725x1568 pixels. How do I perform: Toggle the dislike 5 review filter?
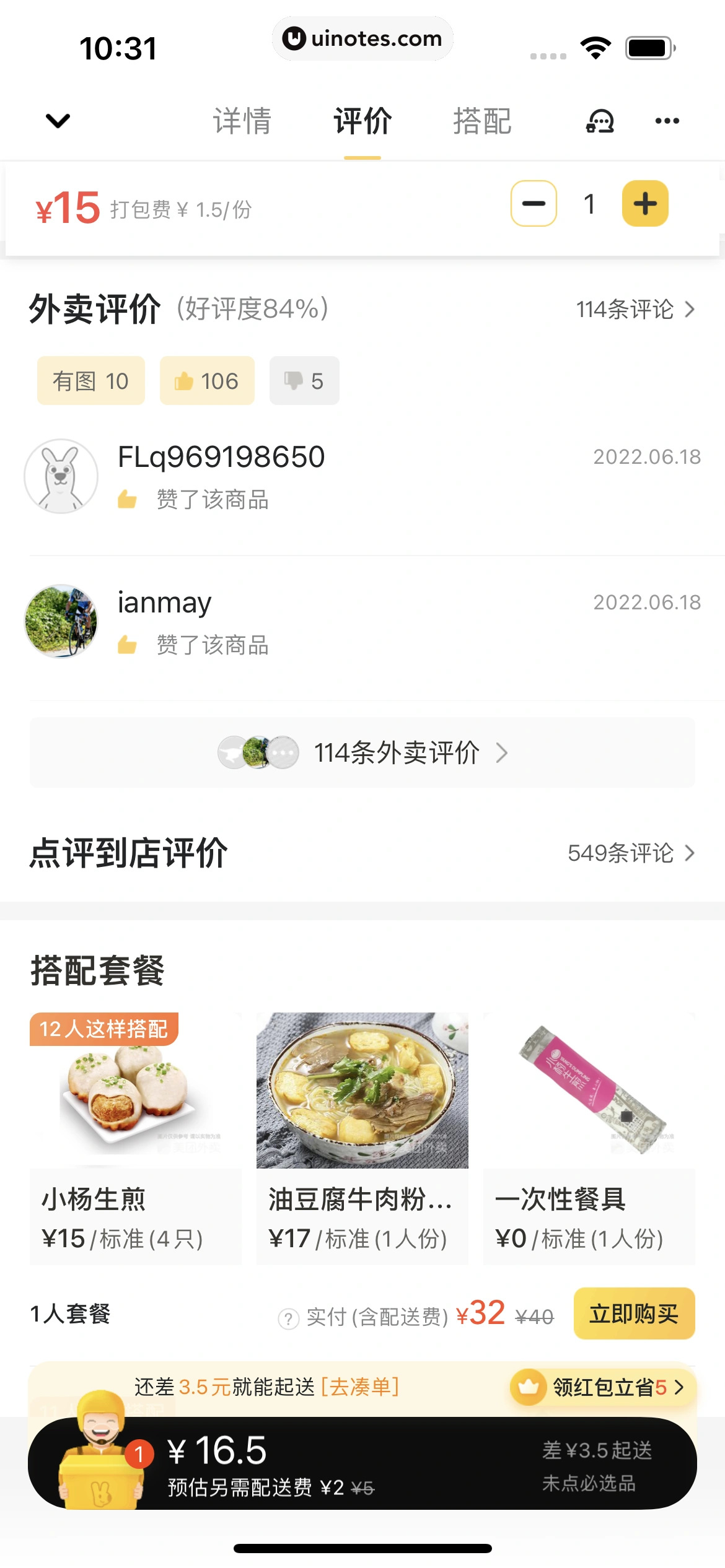304,381
